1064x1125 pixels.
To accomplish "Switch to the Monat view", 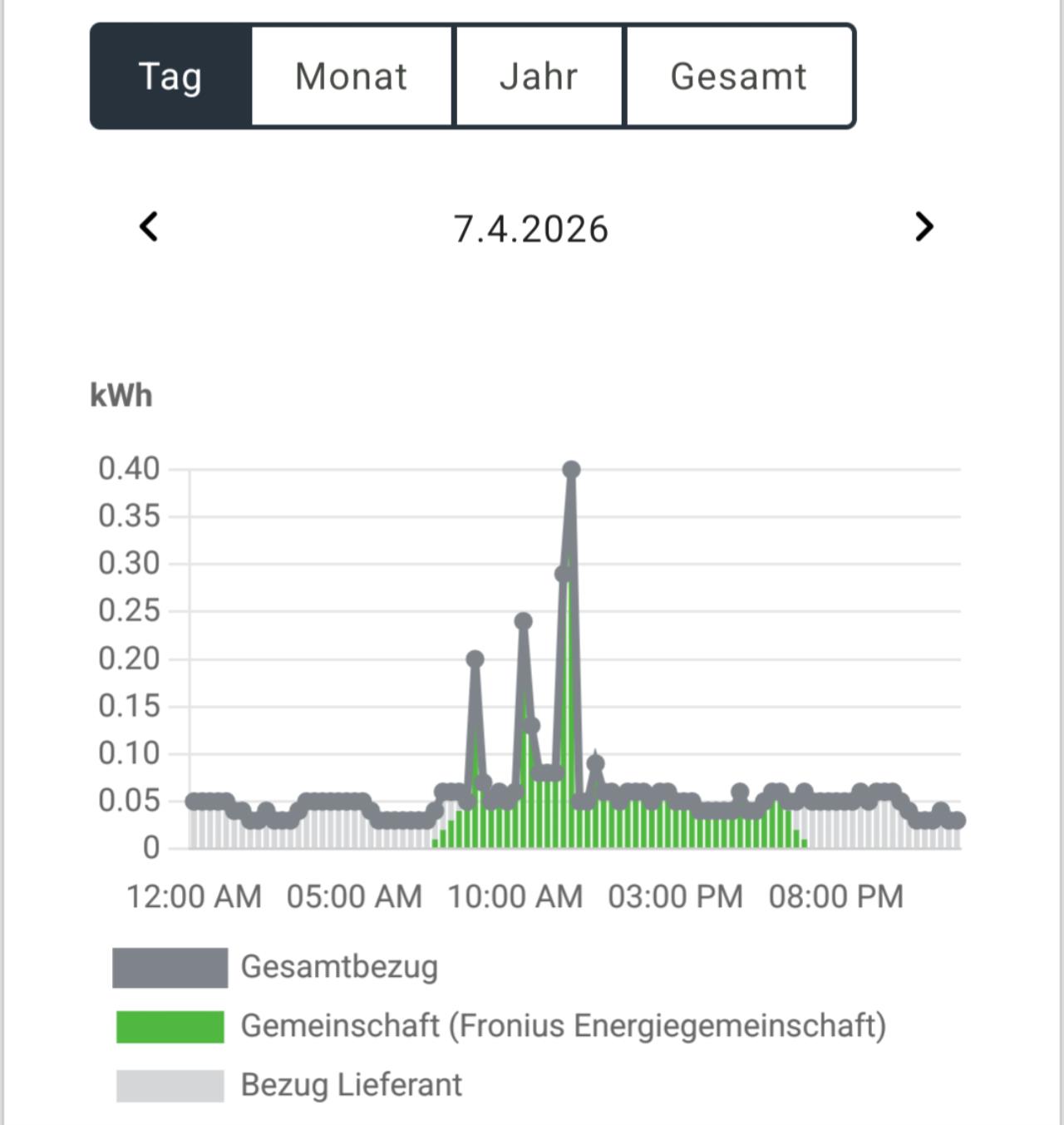I will (x=352, y=76).
